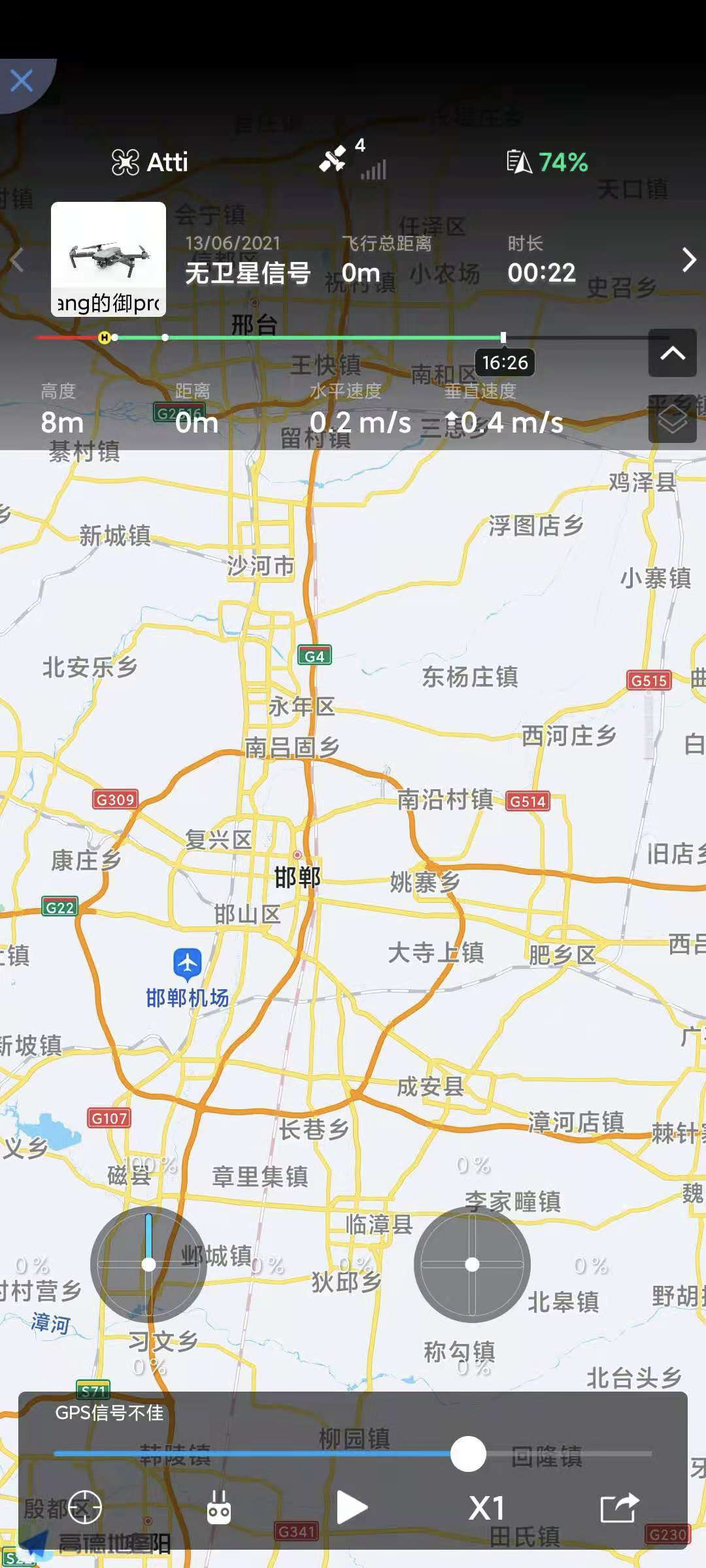Play the flight record replay
Viewport: 706px width, 1568px height.
[352, 1508]
